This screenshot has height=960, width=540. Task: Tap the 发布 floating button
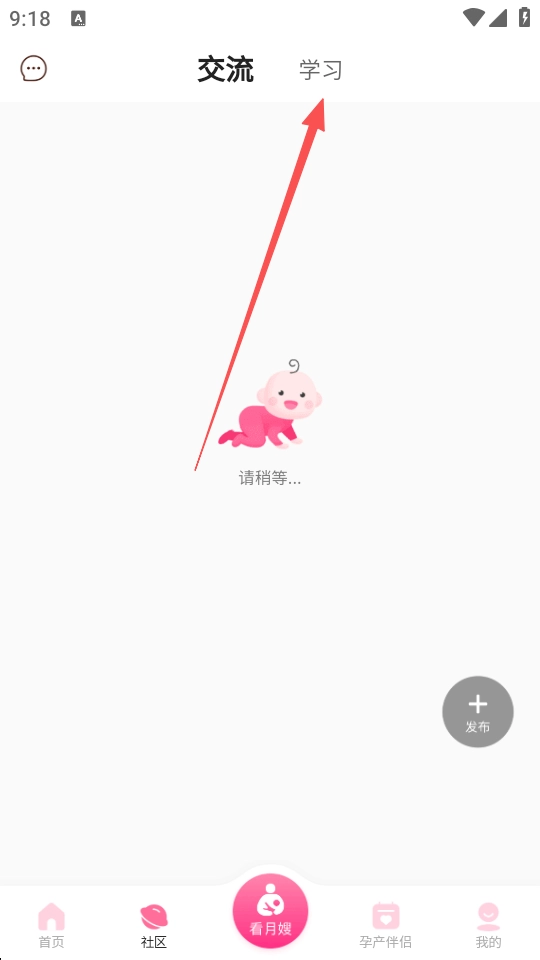pyautogui.click(x=478, y=711)
